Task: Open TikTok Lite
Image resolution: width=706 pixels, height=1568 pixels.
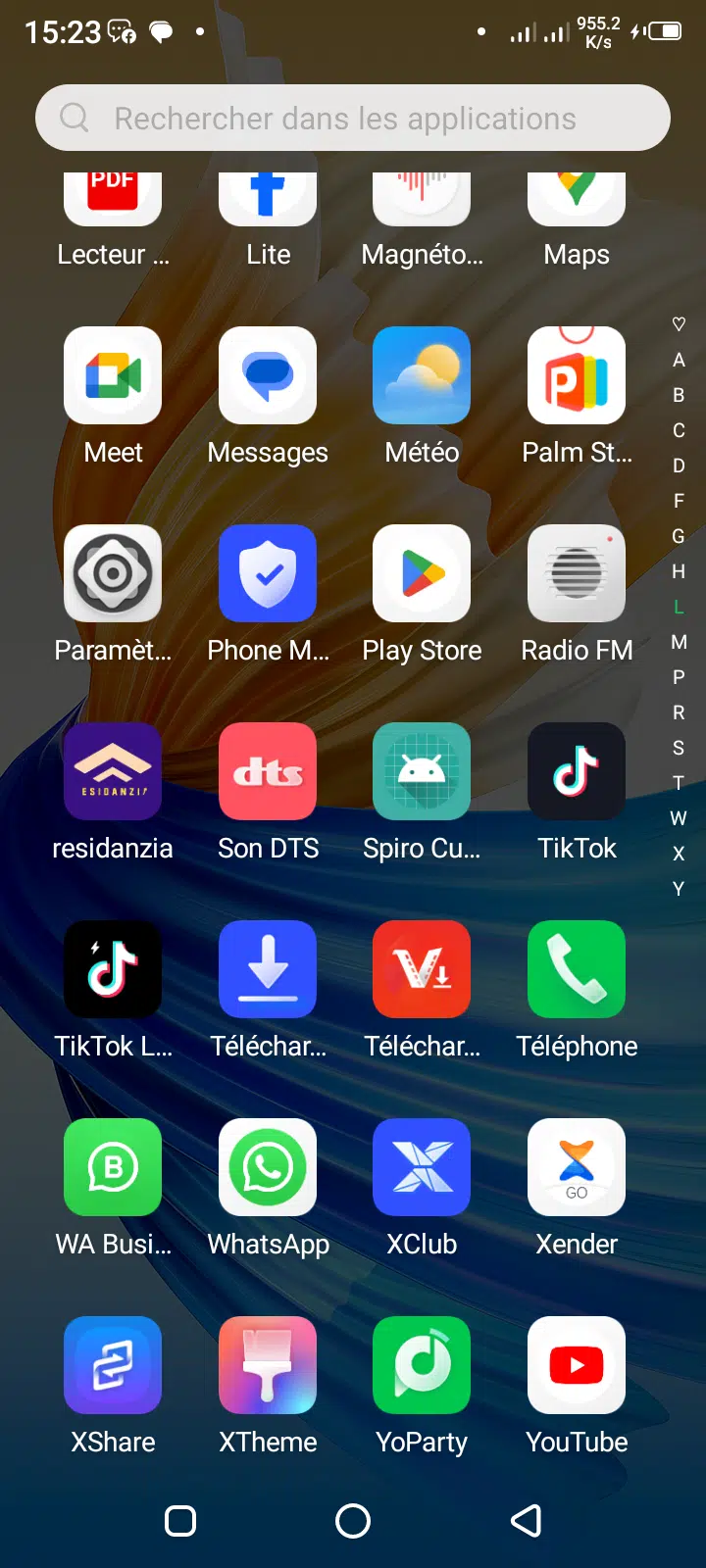Action: (x=113, y=970)
